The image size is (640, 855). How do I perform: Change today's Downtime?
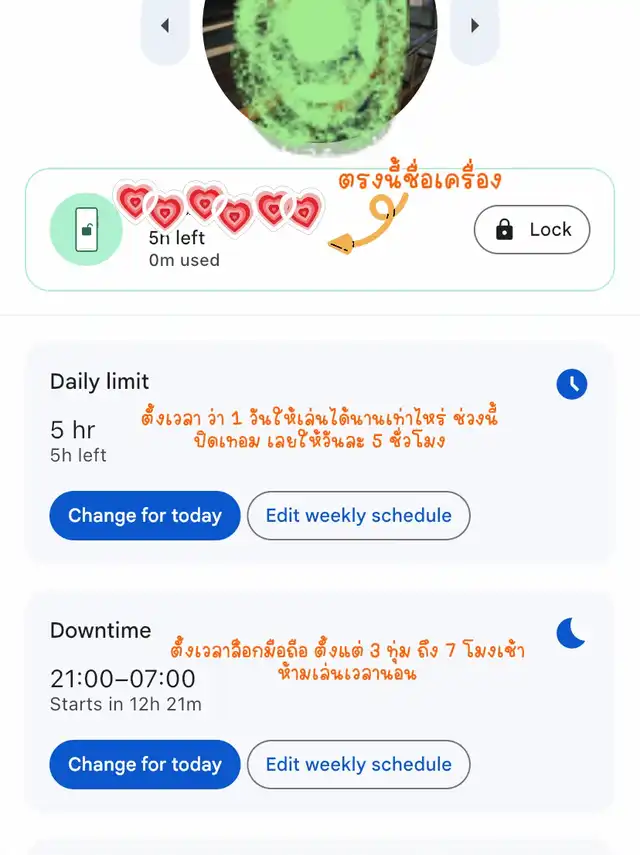coord(145,765)
